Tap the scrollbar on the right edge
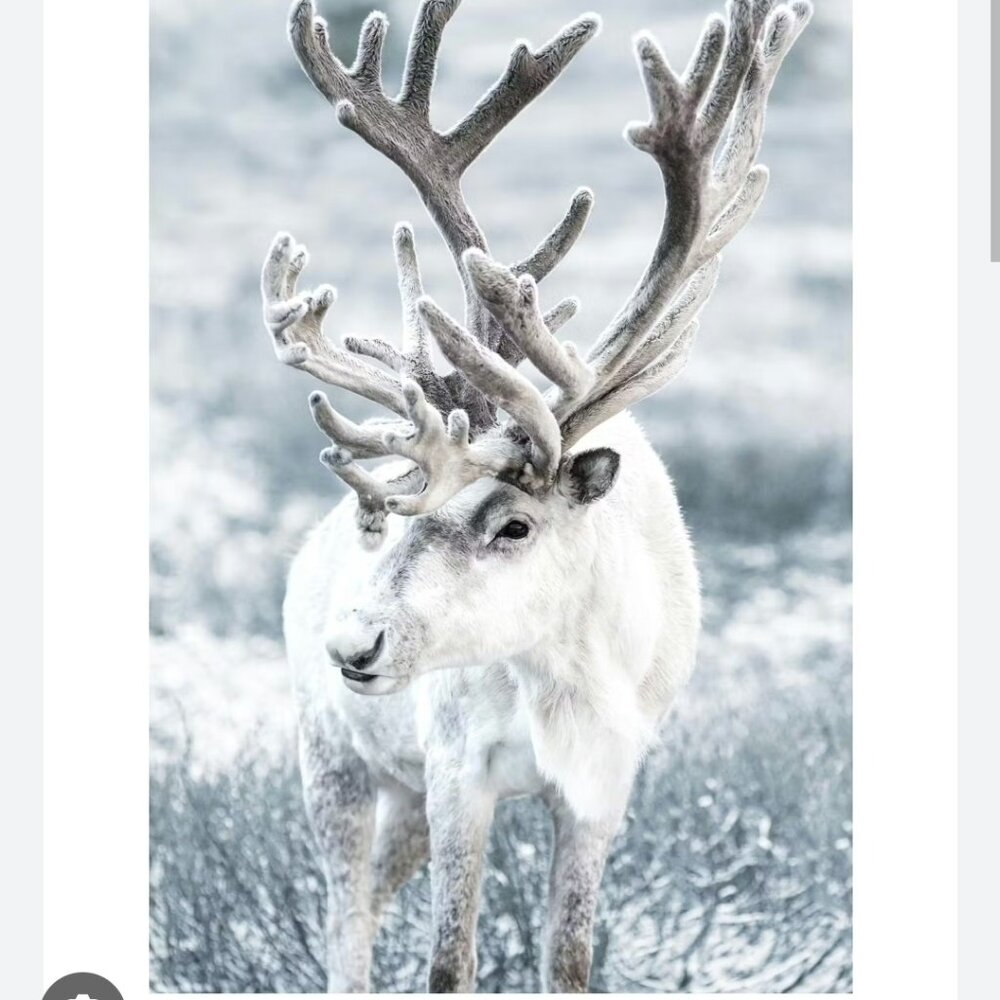The image size is (1000, 1000). click(x=994, y=130)
